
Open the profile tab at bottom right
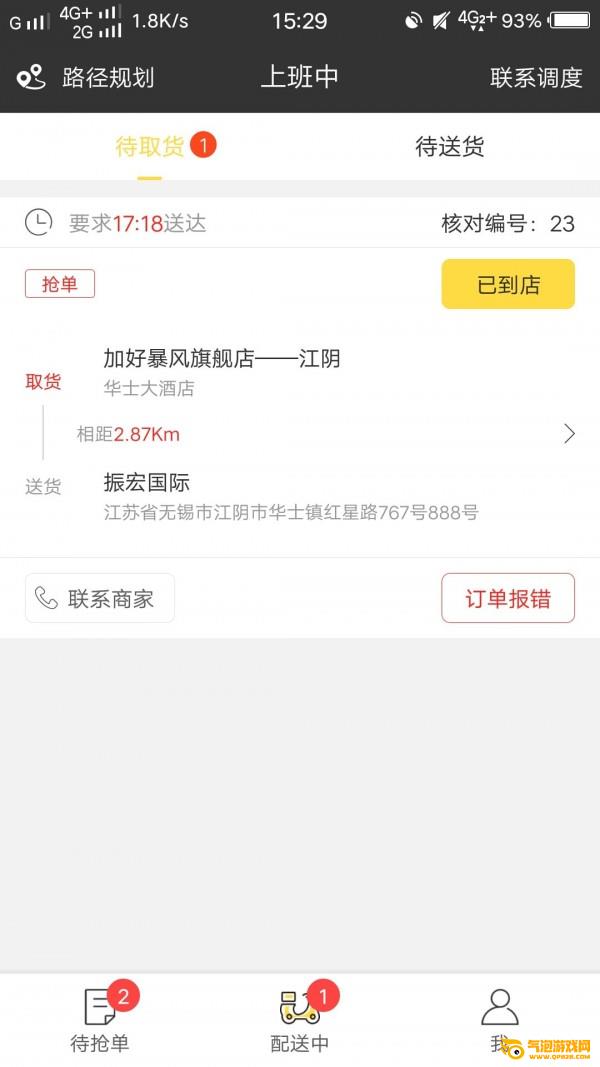[x=499, y=1018]
